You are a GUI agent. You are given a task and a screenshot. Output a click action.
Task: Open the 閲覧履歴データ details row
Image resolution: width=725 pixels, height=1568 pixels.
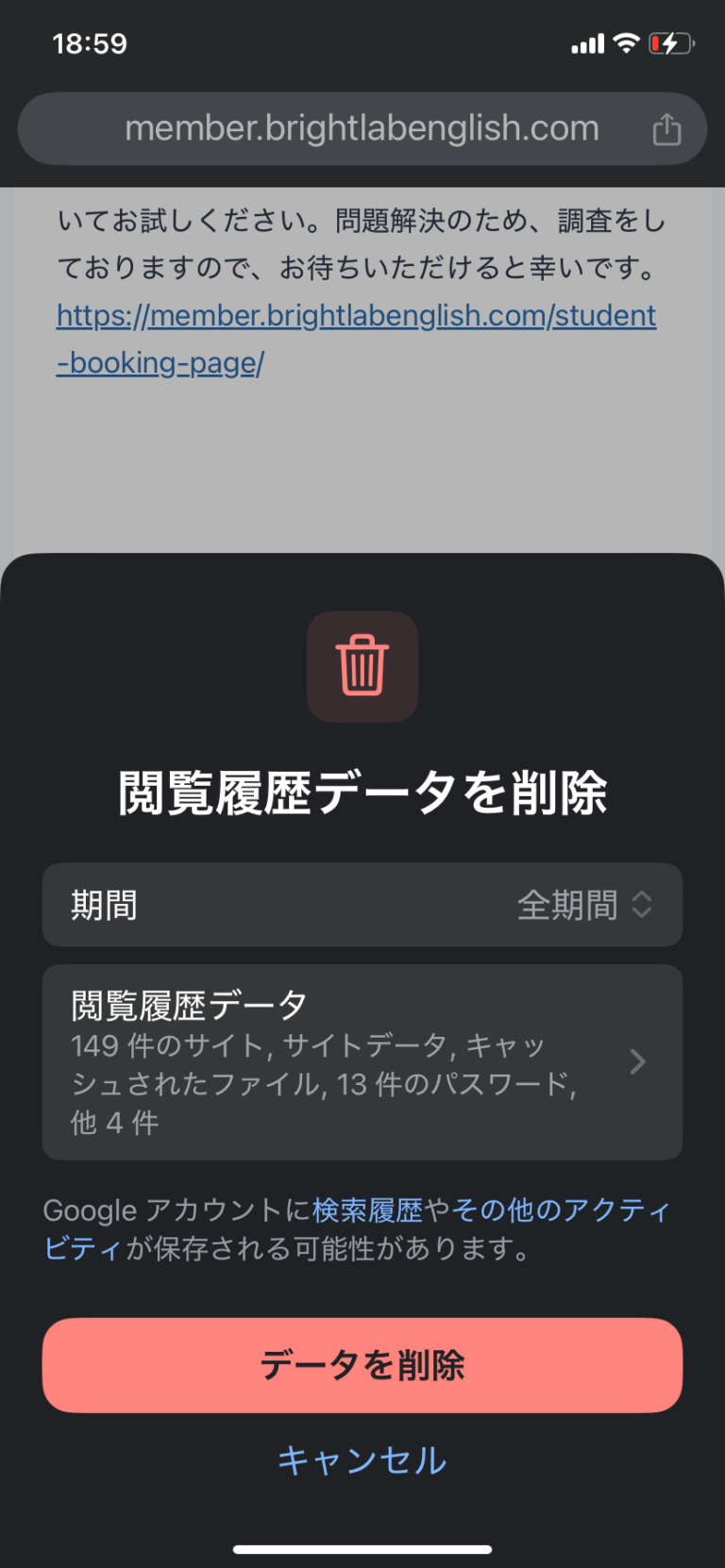tap(362, 1062)
